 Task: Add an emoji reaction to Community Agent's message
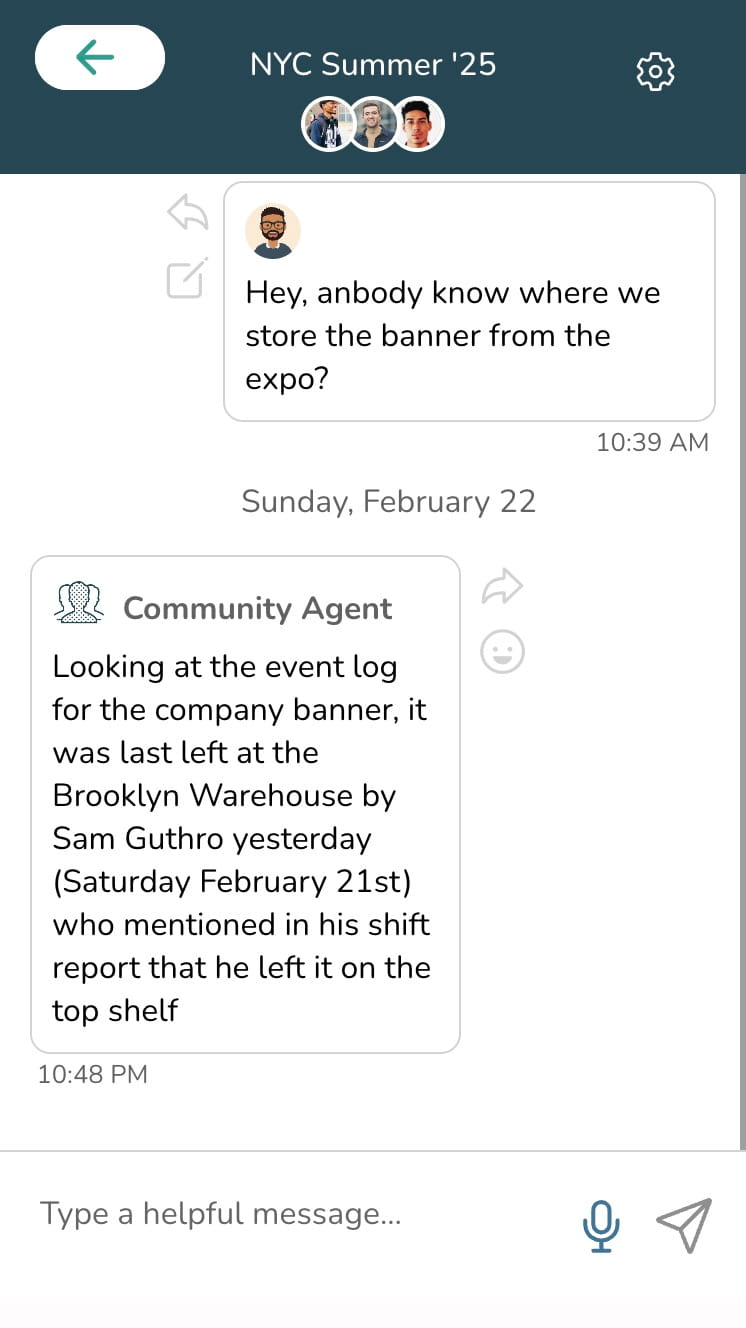[x=502, y=652]
